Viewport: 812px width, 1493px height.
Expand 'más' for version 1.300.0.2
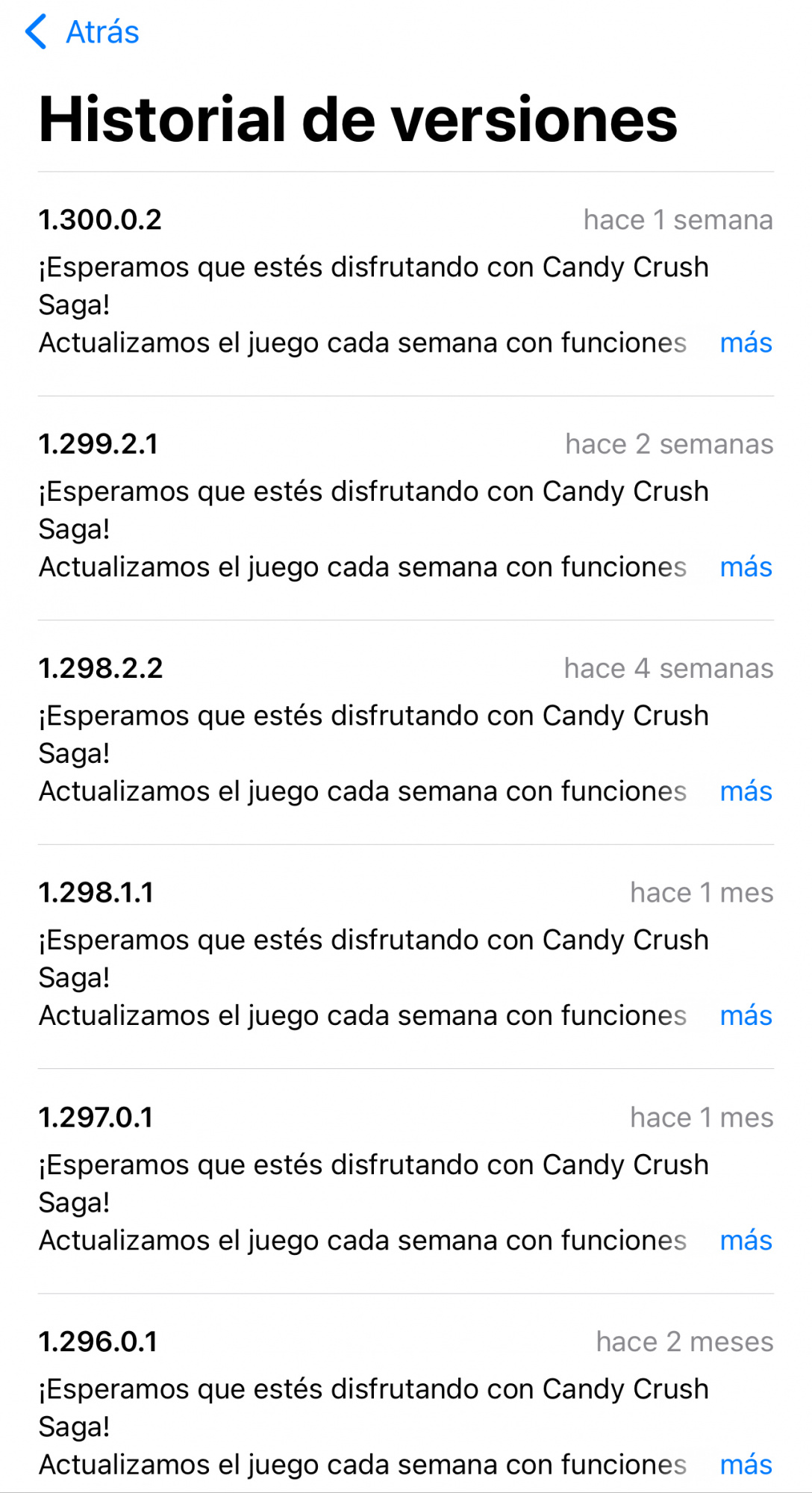tap(746, 343)
